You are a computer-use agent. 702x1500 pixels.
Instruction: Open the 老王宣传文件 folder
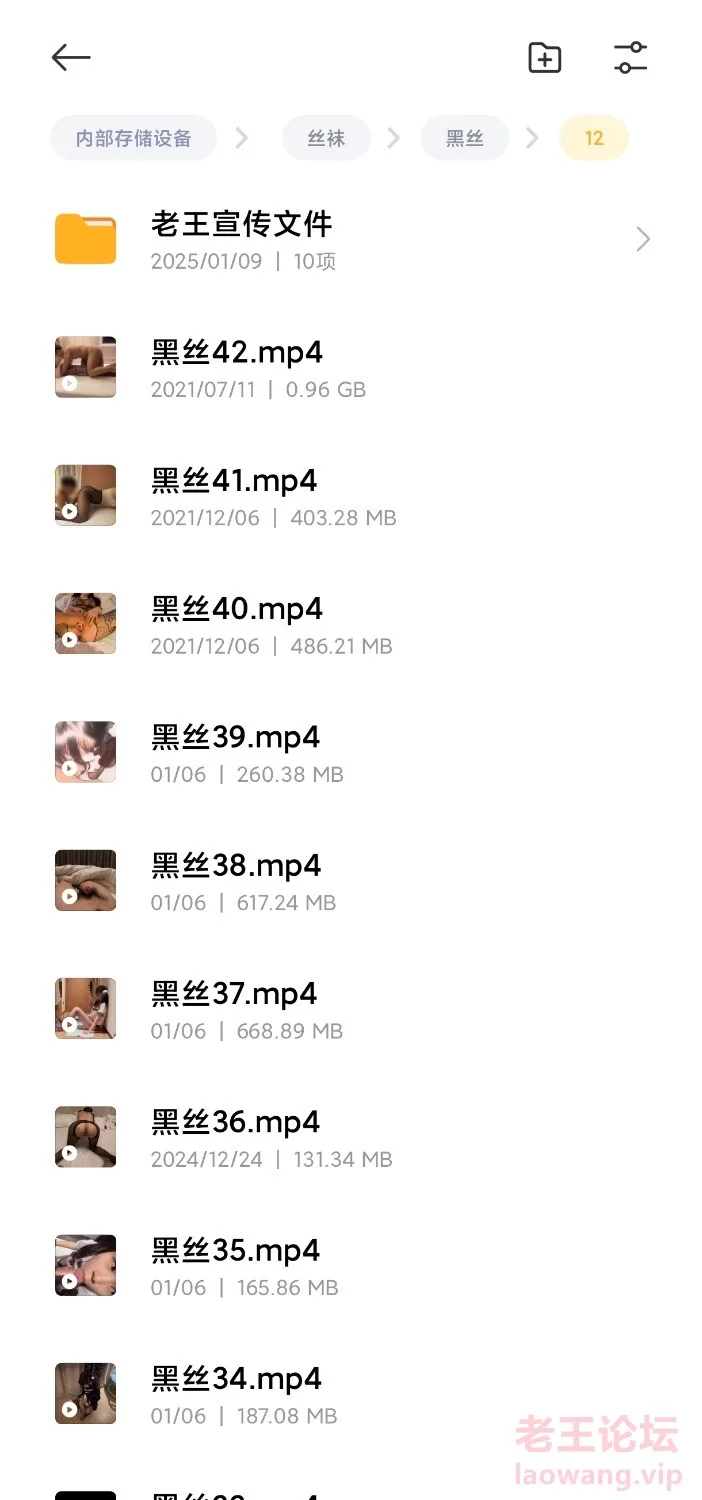pyautogui.click(x=350, y=240)
